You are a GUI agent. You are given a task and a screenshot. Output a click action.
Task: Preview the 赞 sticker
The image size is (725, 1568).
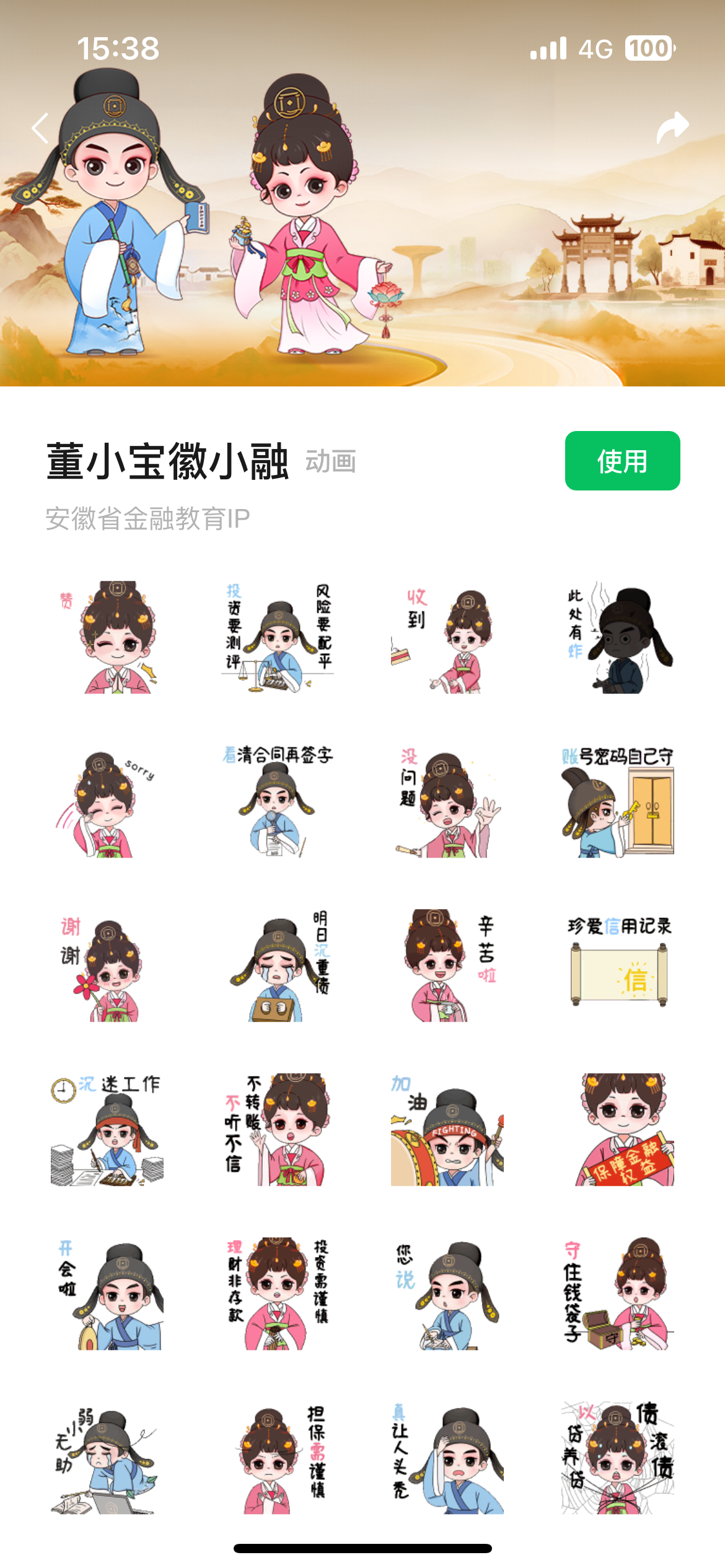108,637
